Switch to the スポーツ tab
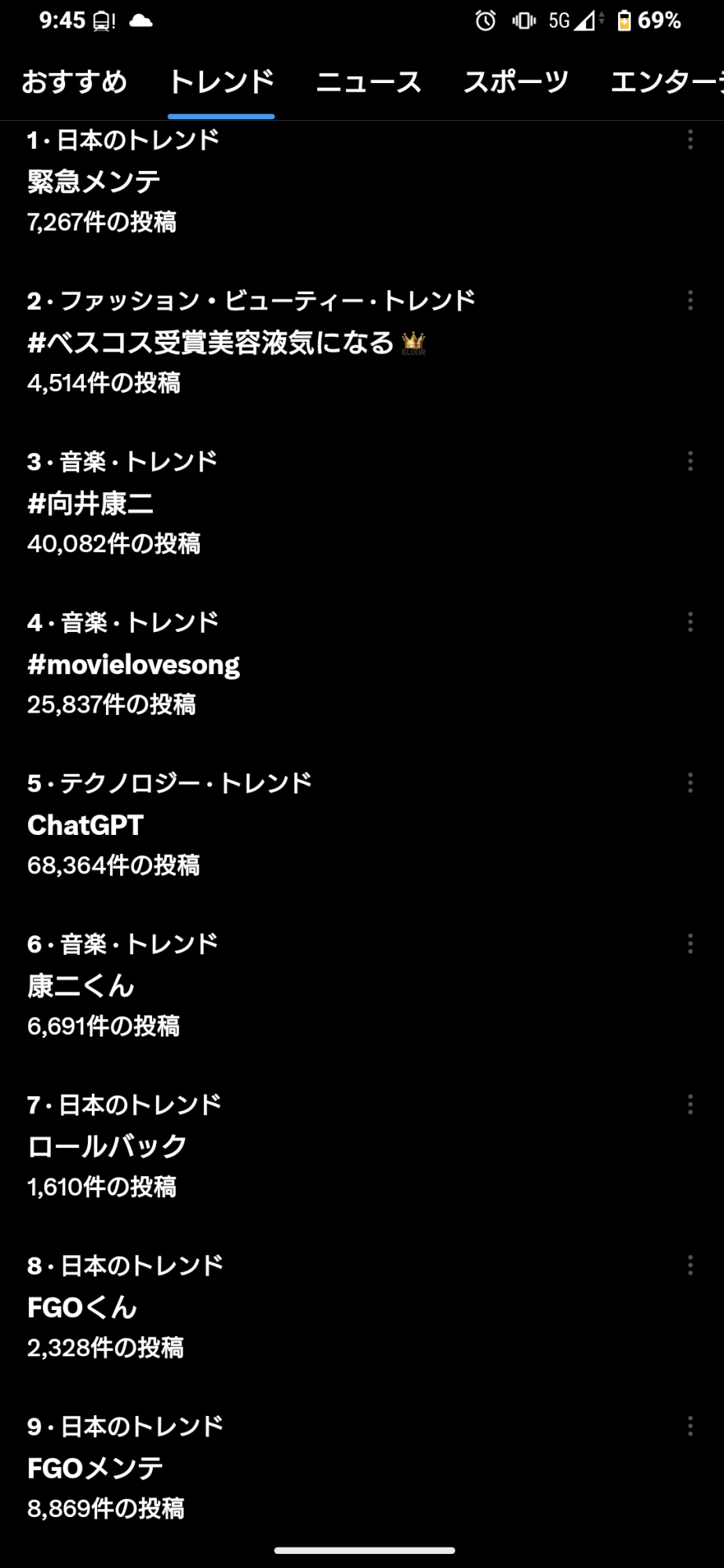The image size is (724, 1568). coord(515,82)
